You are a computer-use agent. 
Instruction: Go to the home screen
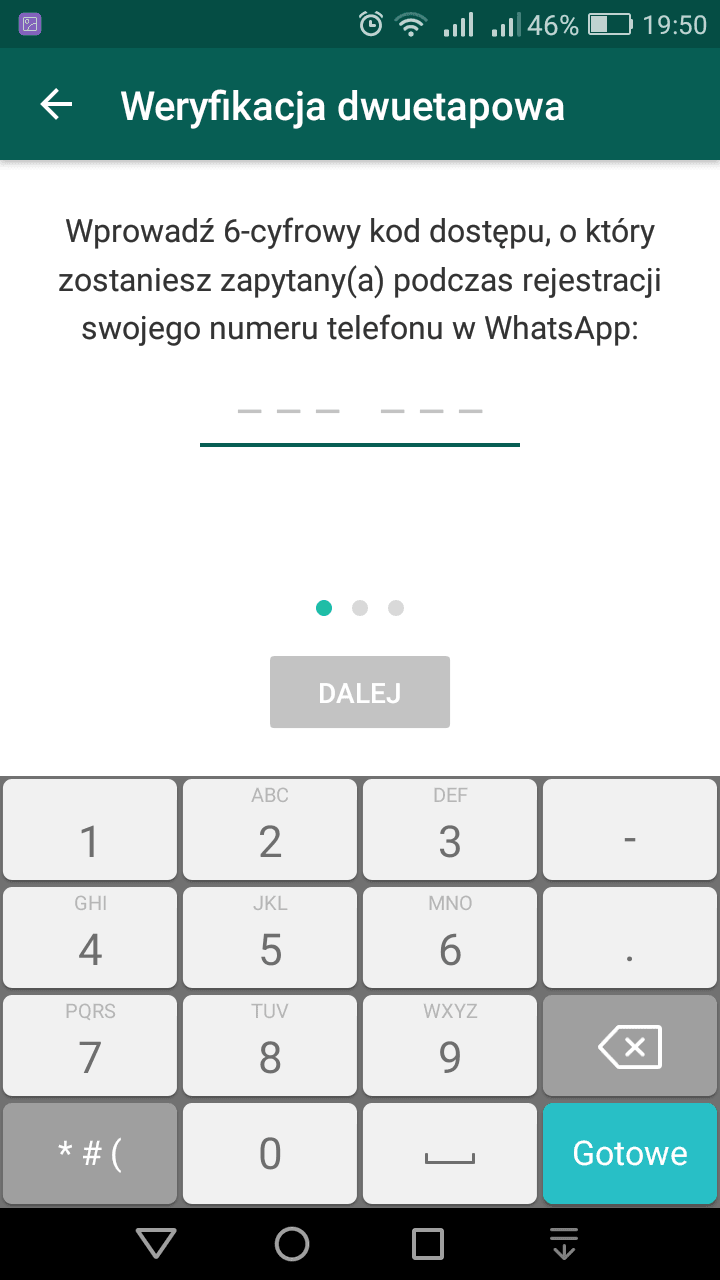click(292, 1244)
